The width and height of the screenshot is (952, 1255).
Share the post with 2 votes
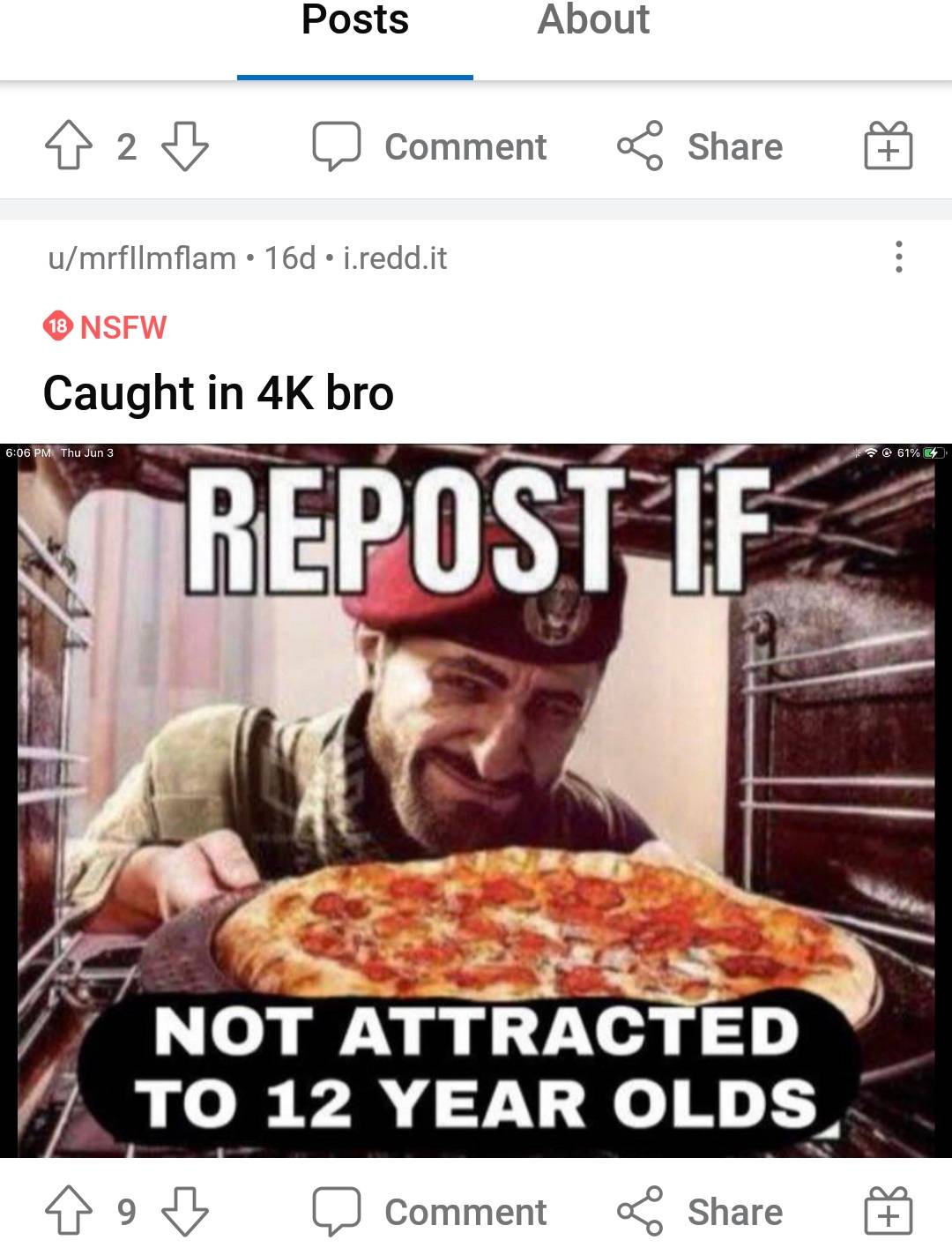pyautogui.click(x=700, y=146)
